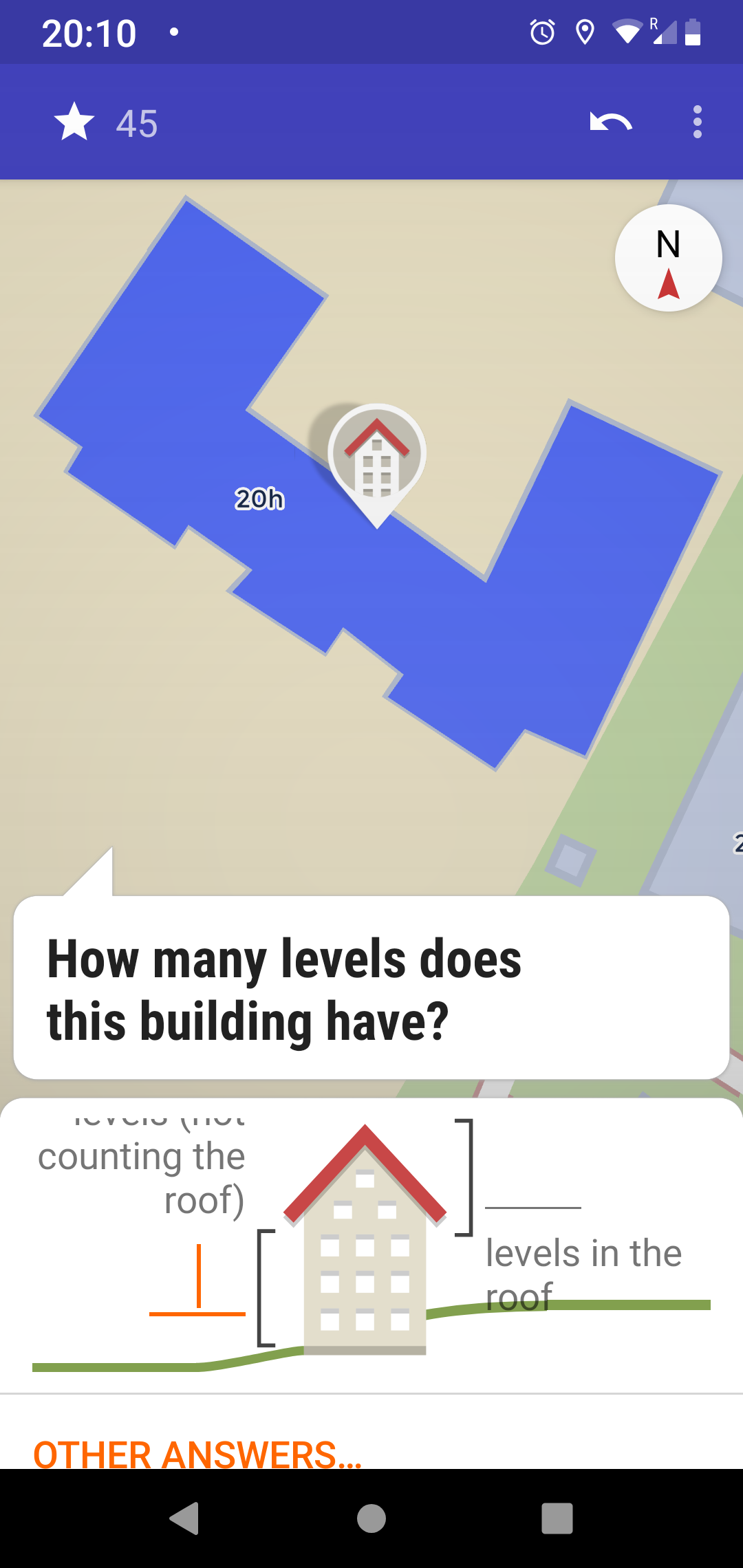
Task: Open Other Answers options
Action: coord(197,1454)
